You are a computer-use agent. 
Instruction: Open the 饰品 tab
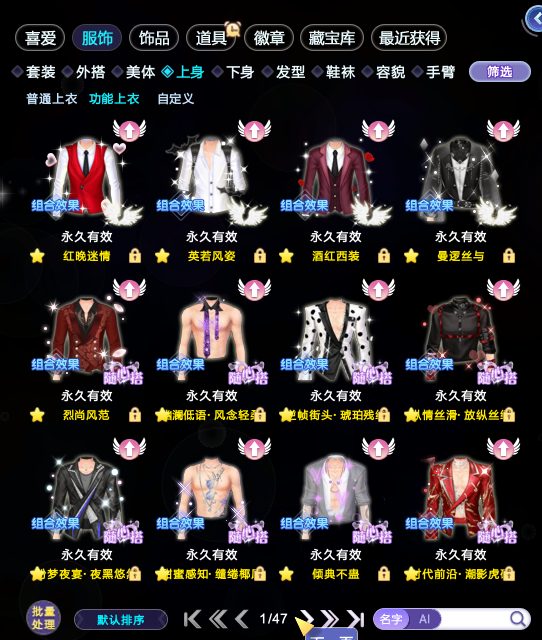pyautogui.click(x=154, y=38)
